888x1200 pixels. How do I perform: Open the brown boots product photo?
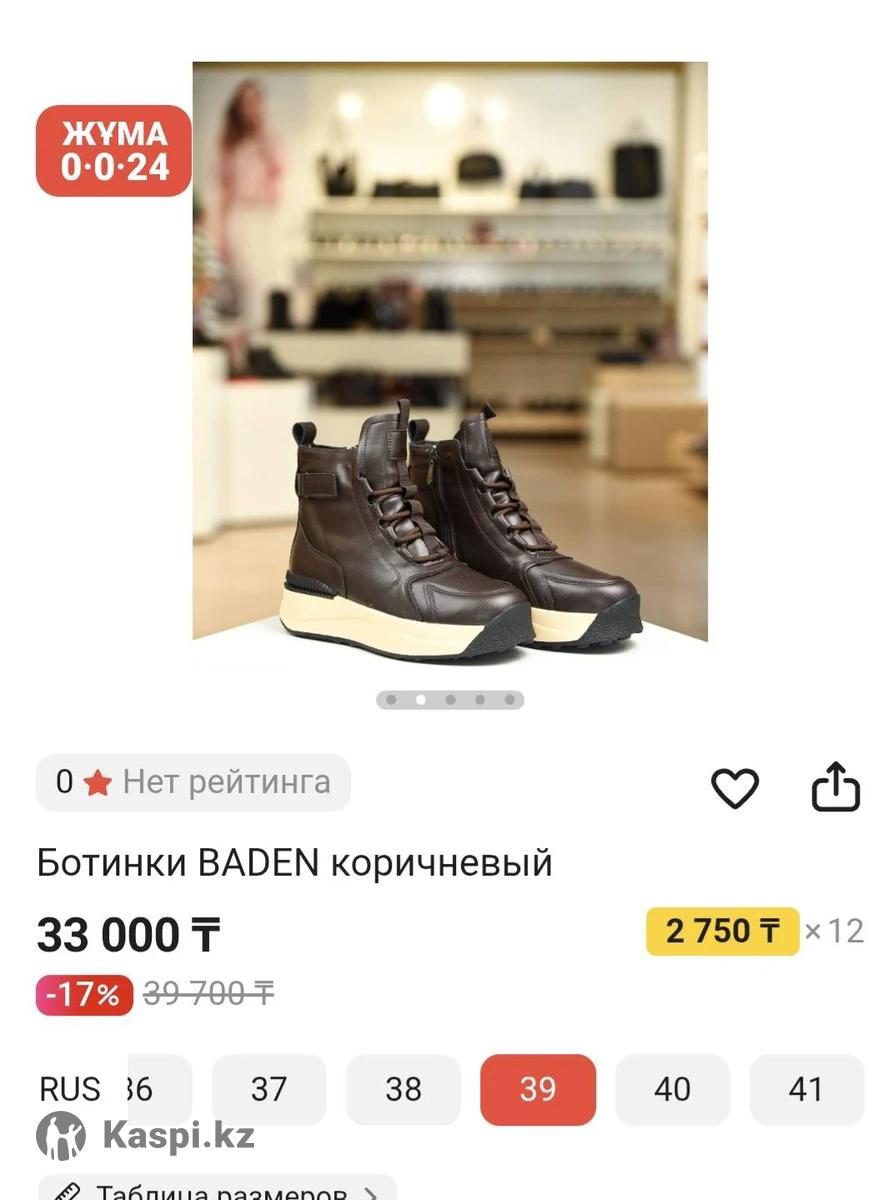coord(450,351)
